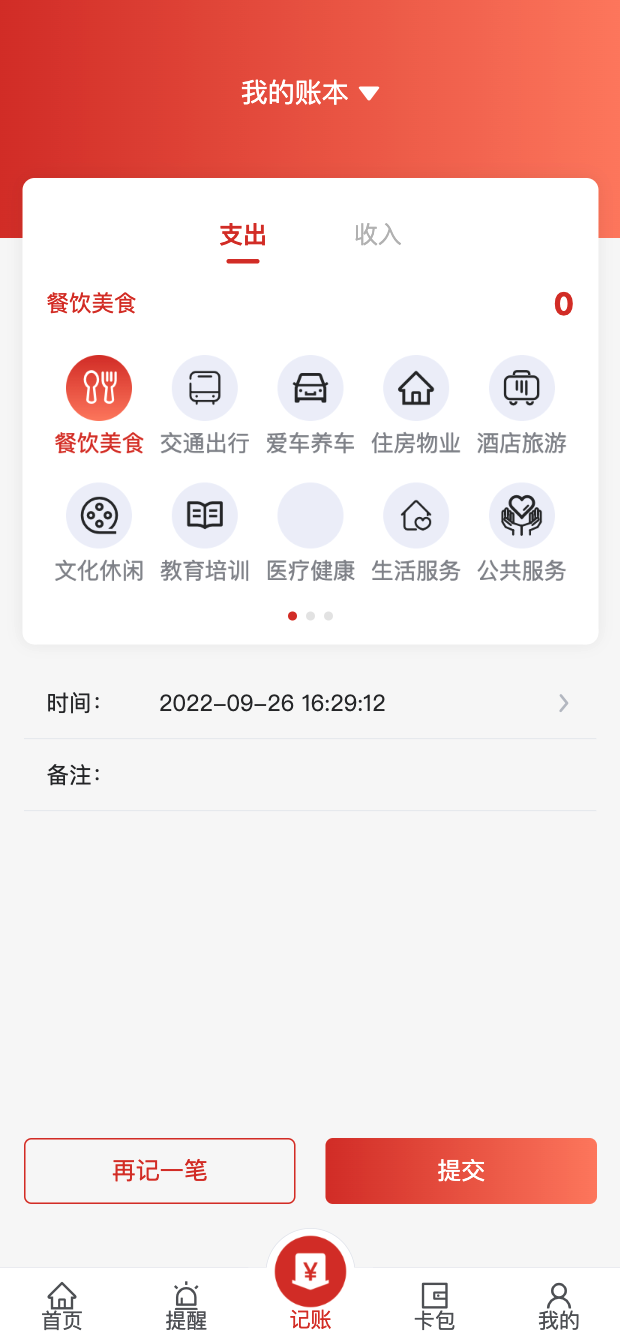Go to the 首页 home tab
Image resolution: width=620 pixels, height=1342 pixels.
[x=62, y=1306]
